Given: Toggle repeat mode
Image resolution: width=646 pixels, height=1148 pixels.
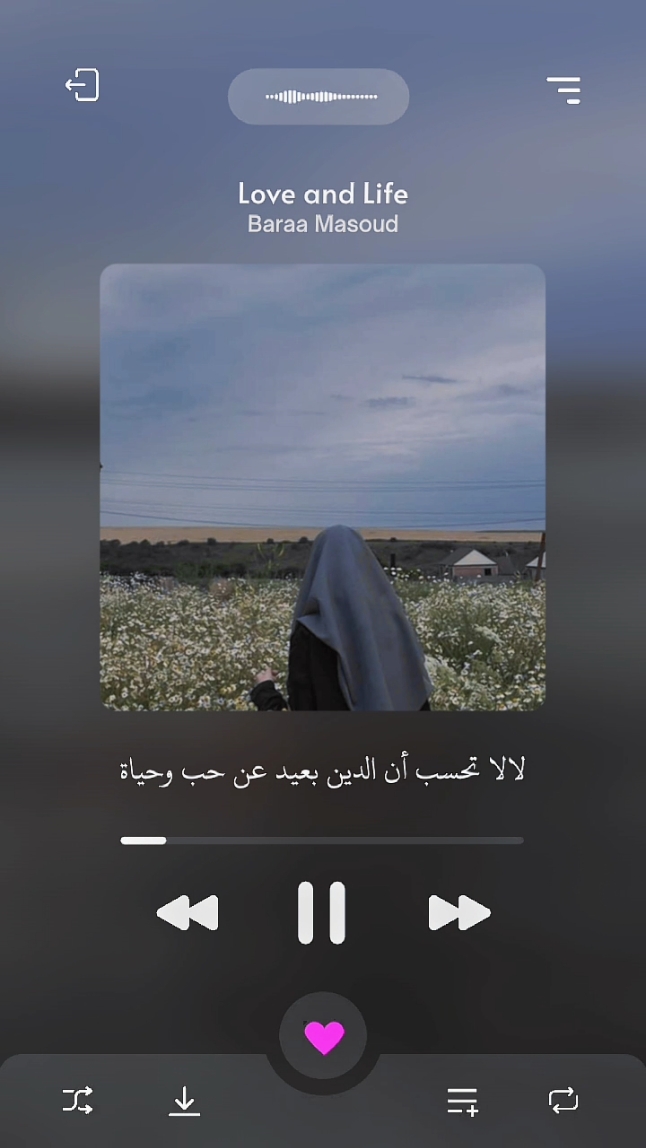Looking at the screenshot, I should tap(563, 1101).
